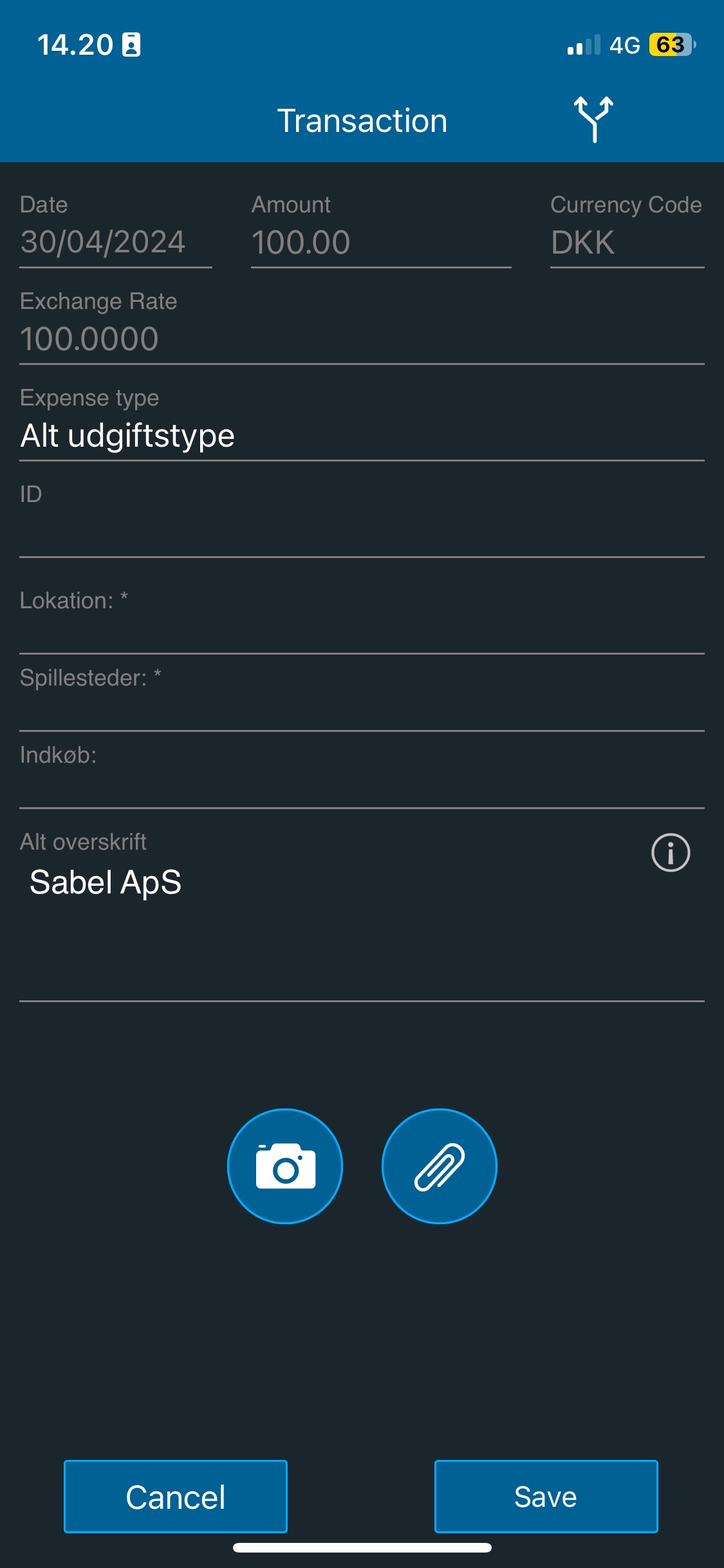Save the transaction
Viewport: 724px width, 1568px height.
546,1497
